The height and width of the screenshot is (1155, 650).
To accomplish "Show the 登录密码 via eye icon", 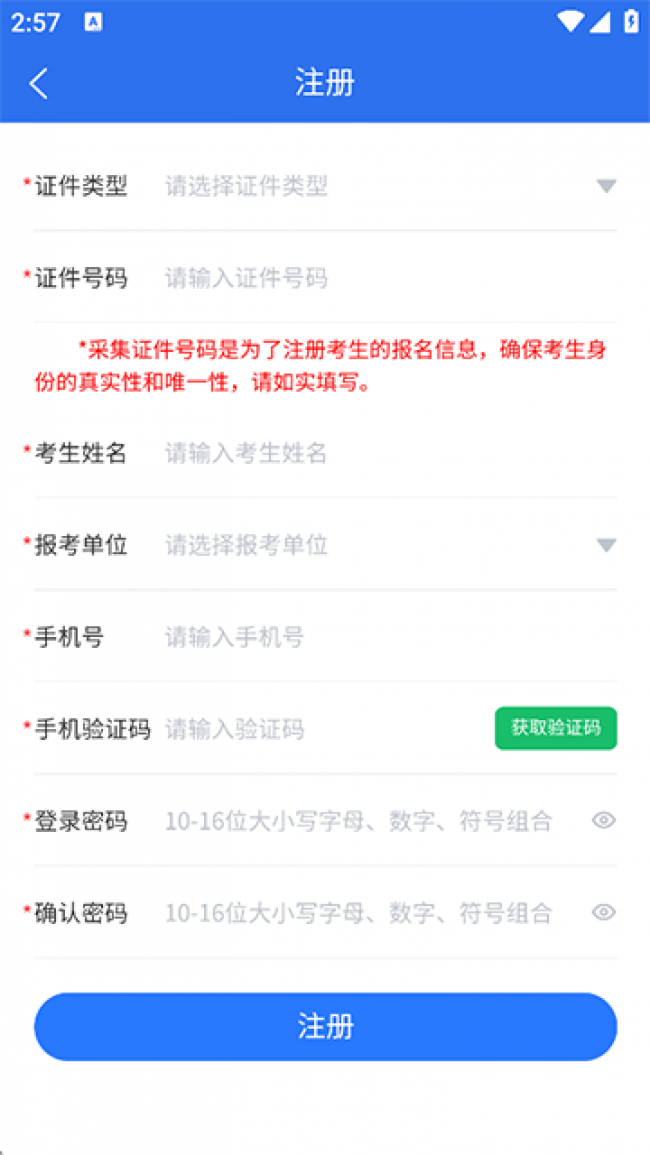I will pyautogui.click(x=603, y=821).
